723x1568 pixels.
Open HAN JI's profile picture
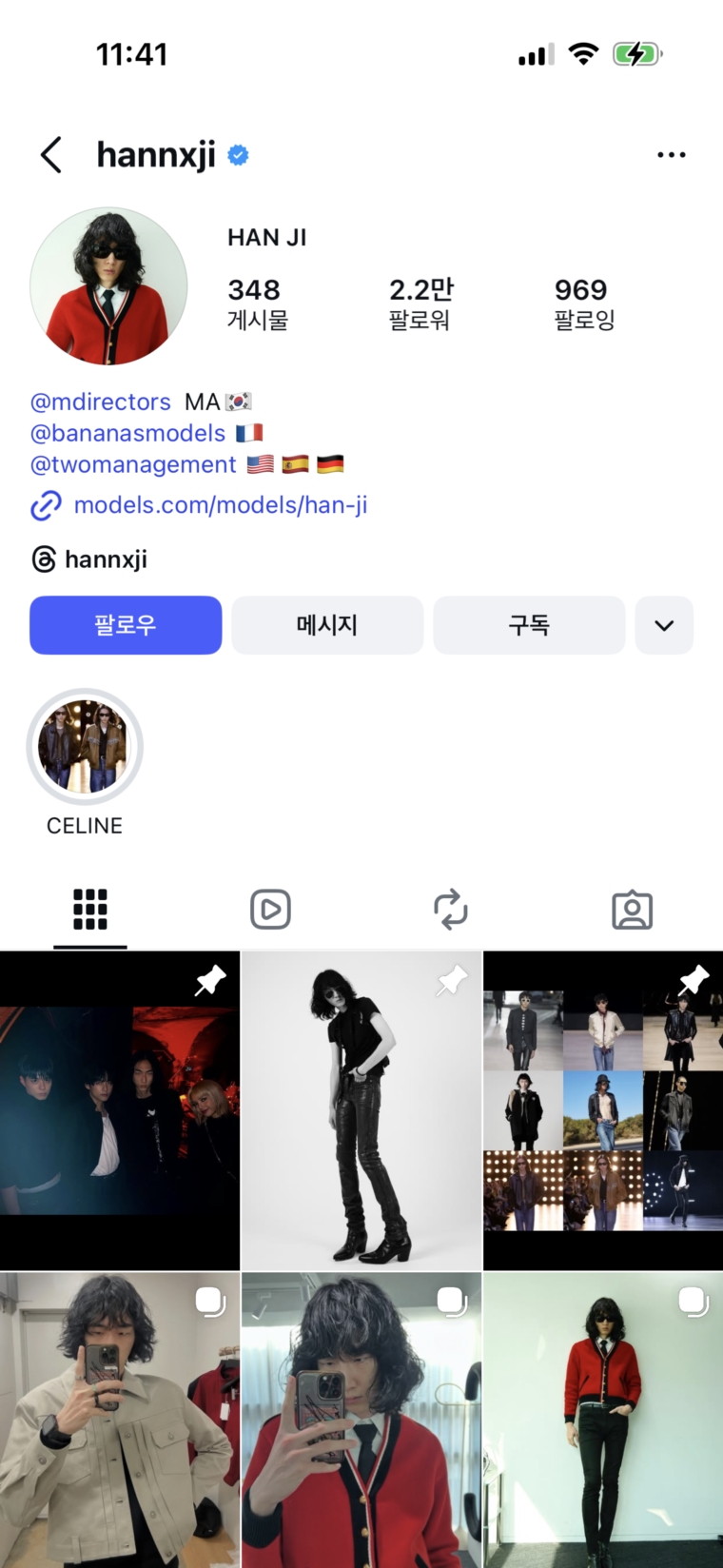coord(108,286)
